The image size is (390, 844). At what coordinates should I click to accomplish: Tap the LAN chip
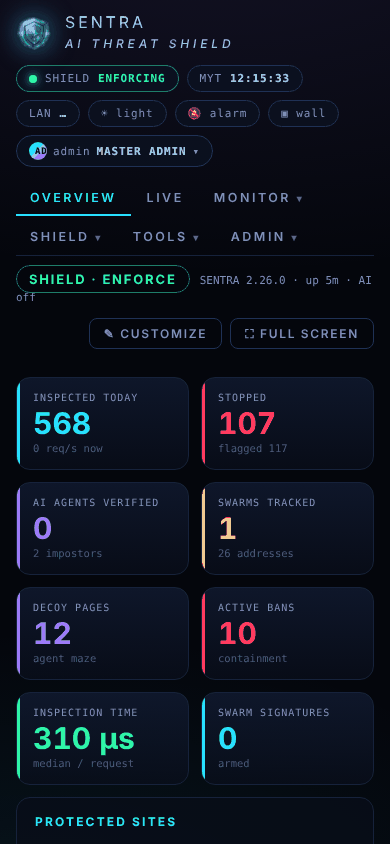(x=48, y=113)
